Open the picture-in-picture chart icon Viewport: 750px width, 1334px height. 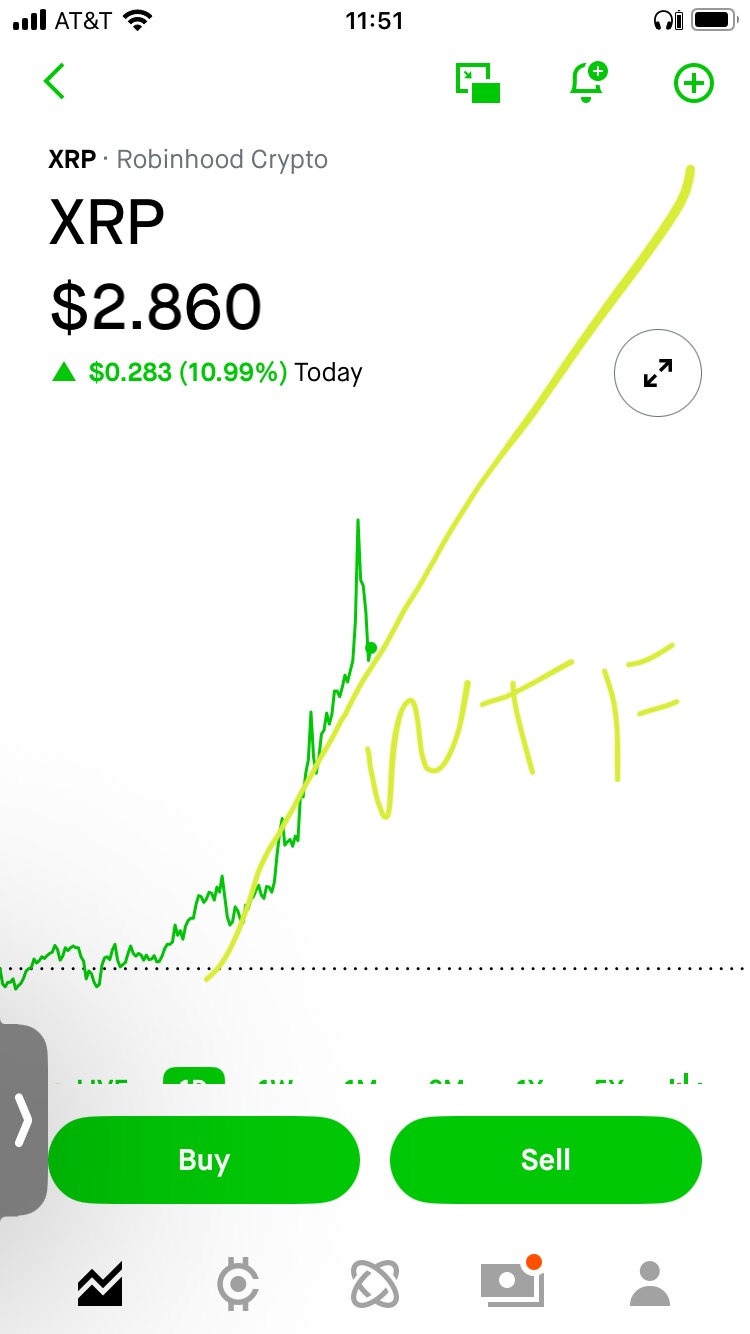(x=478, y=83)
